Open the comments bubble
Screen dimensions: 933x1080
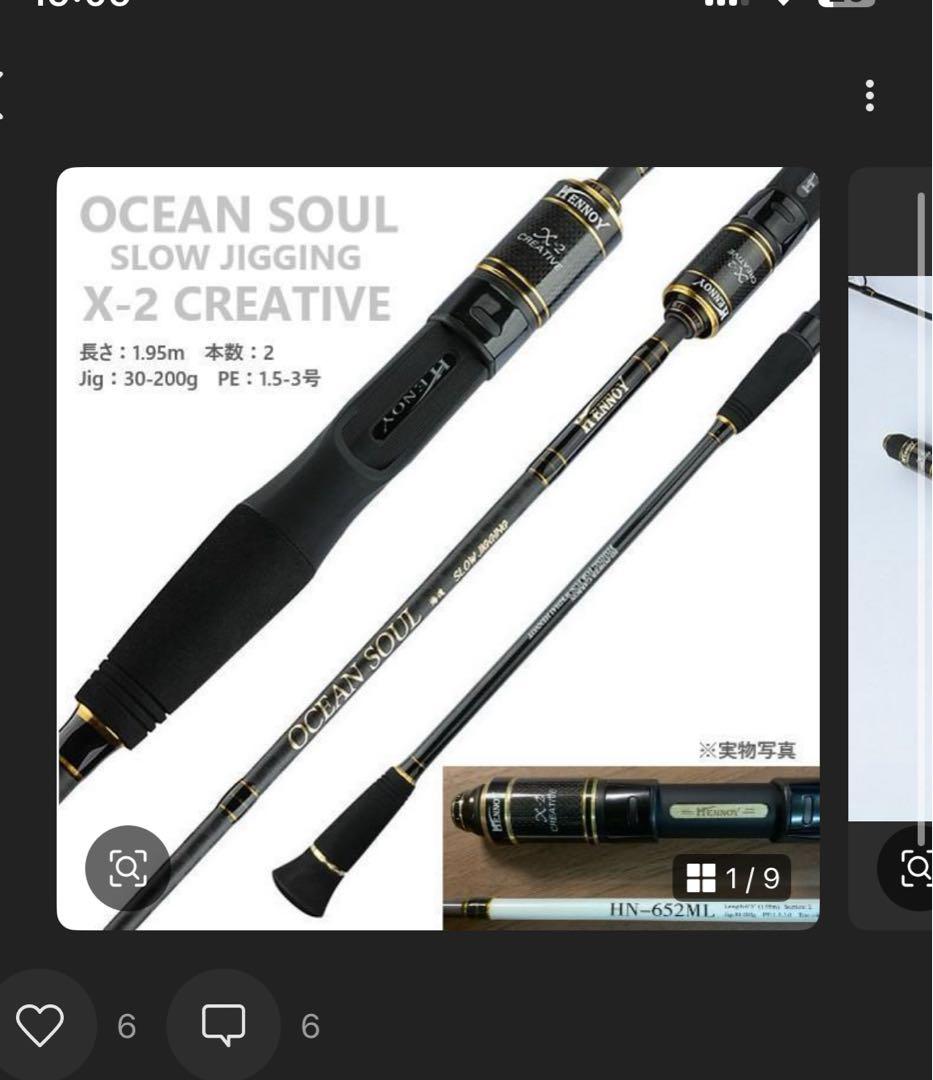224,1025
